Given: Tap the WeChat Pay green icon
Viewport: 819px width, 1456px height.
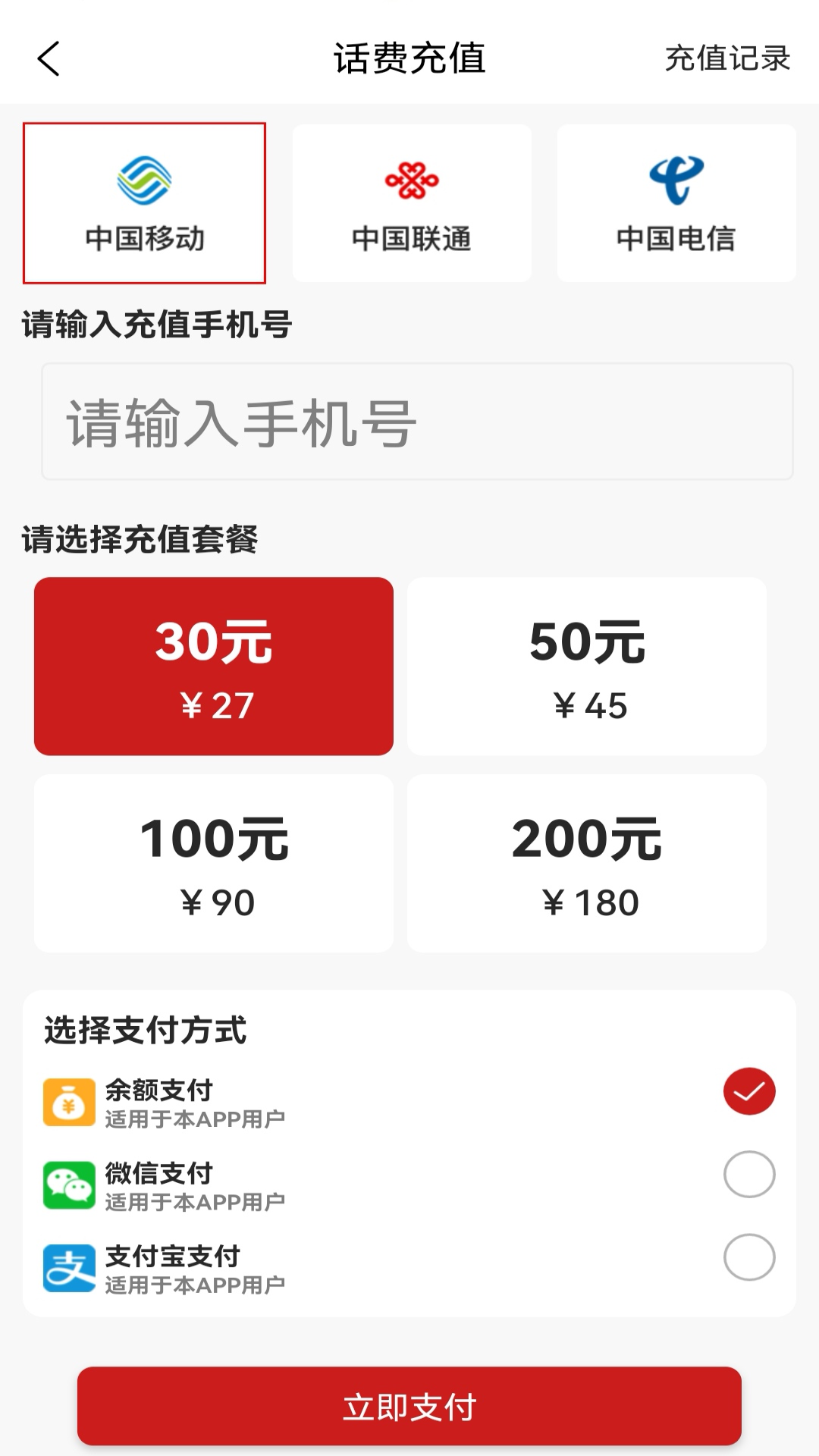Looking at the screenshot, I should point(69,1183).
